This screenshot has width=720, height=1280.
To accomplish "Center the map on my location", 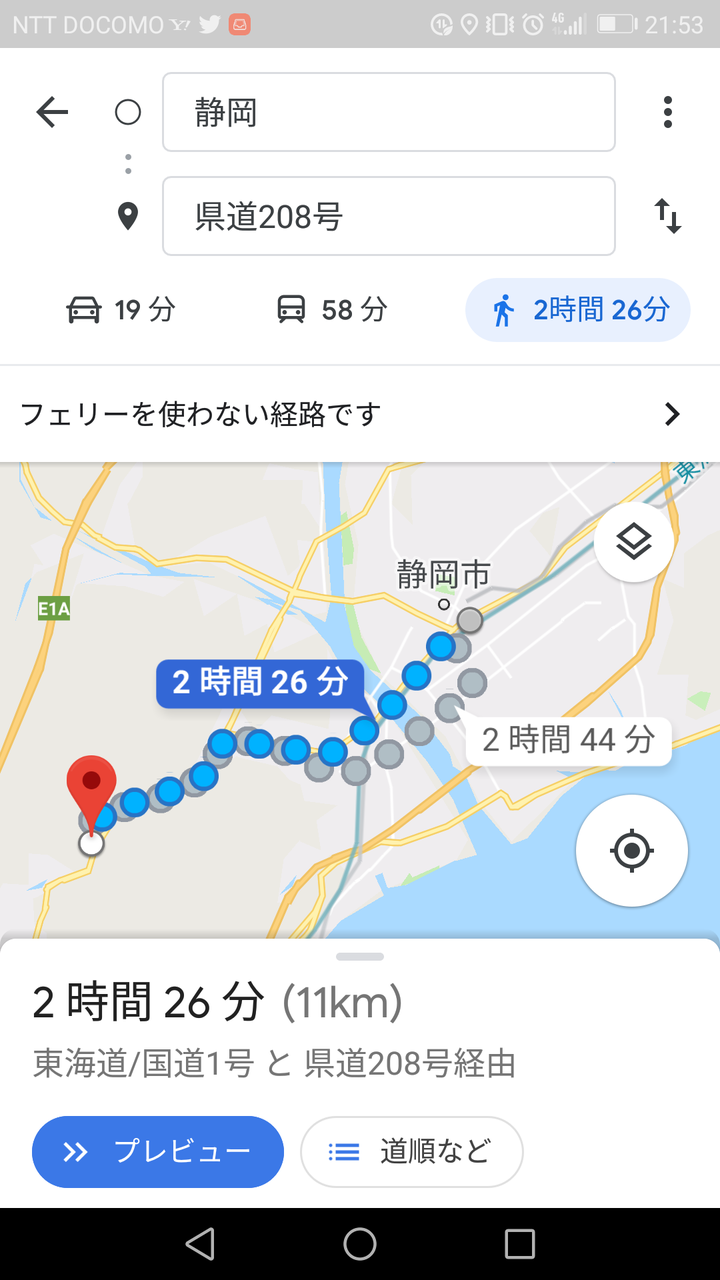I will tap(632, 851).
